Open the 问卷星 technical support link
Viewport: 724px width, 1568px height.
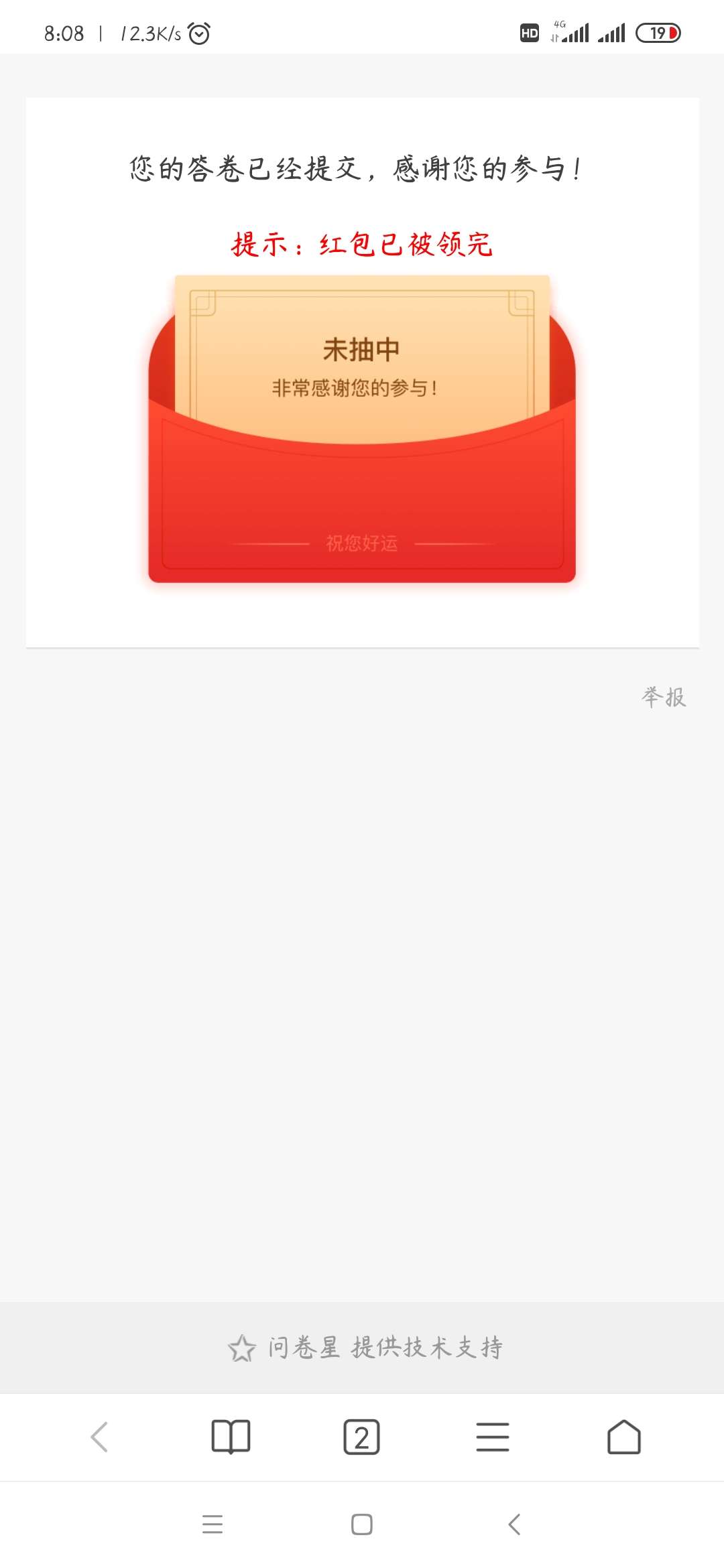pos(365,1348)
